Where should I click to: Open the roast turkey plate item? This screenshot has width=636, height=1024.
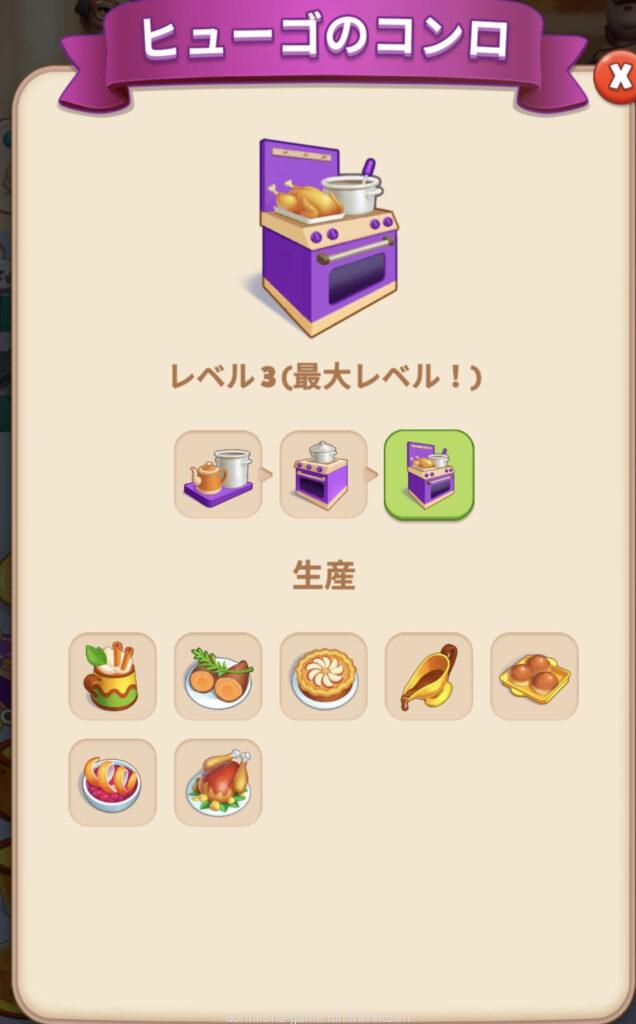pyautogui.click(x=218, y=782)
